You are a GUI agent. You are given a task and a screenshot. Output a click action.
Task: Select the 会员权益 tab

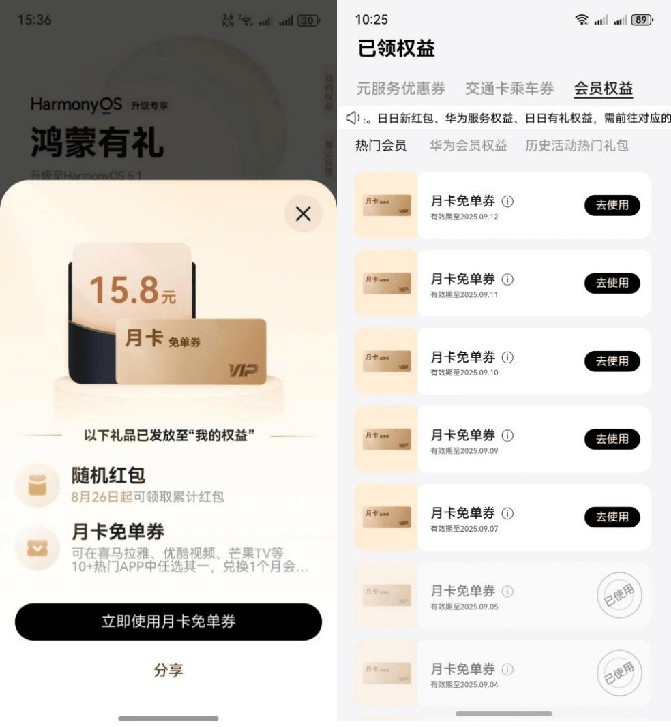603,89
